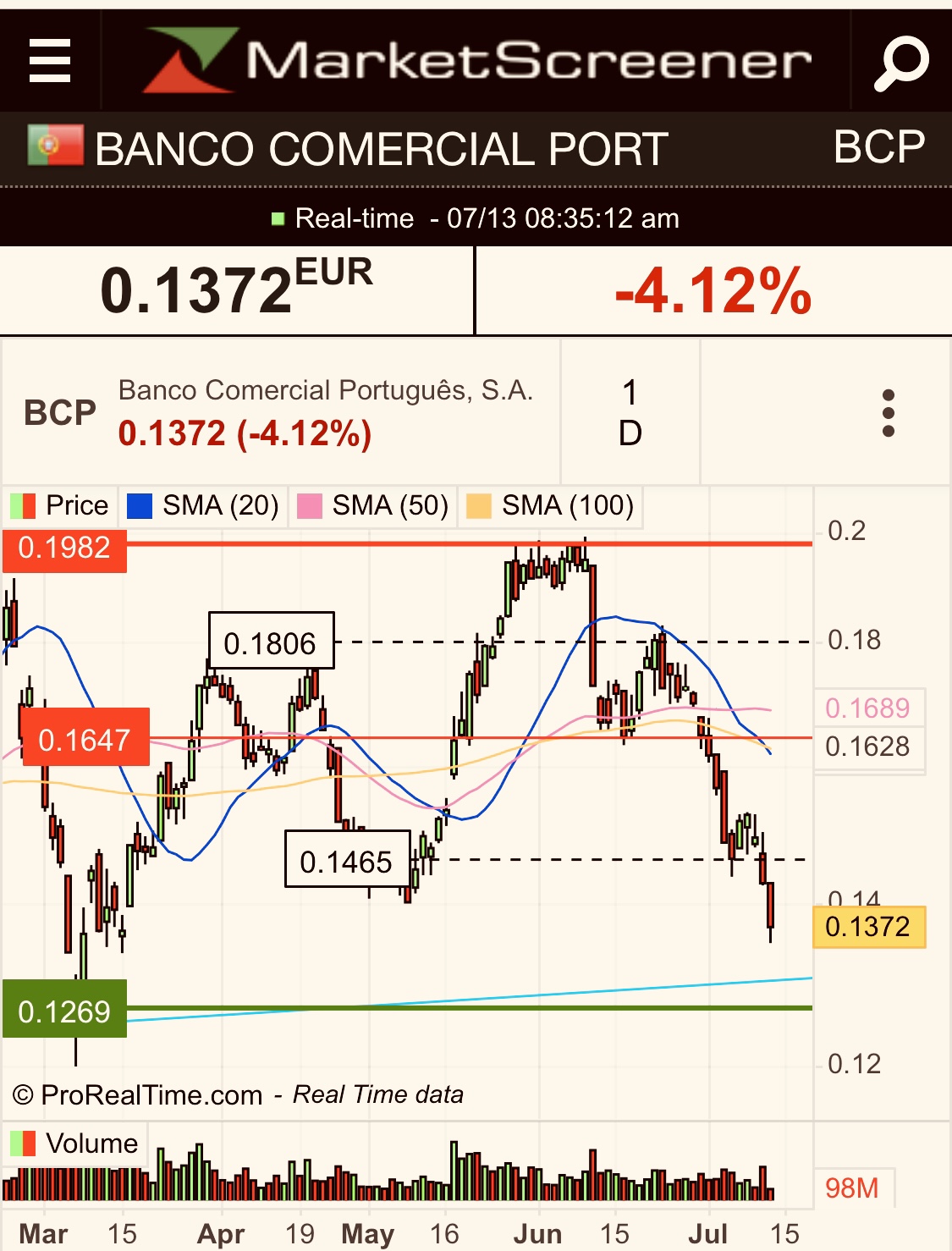
Task: Toggle the SMA (100) indicator
Action: coord(550,505)
